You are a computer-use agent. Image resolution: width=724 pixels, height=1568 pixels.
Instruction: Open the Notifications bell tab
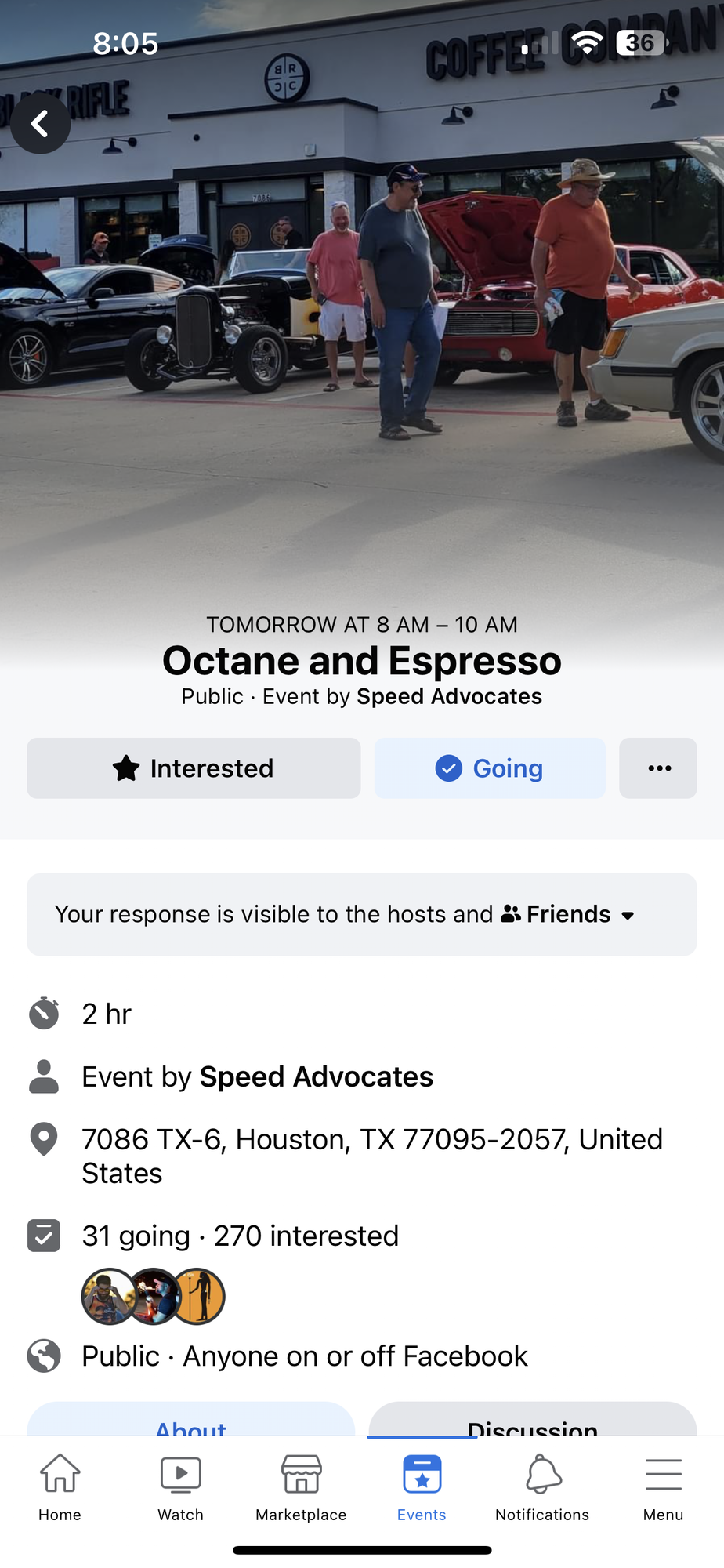pyautogui.click(x=542, y=1486)
